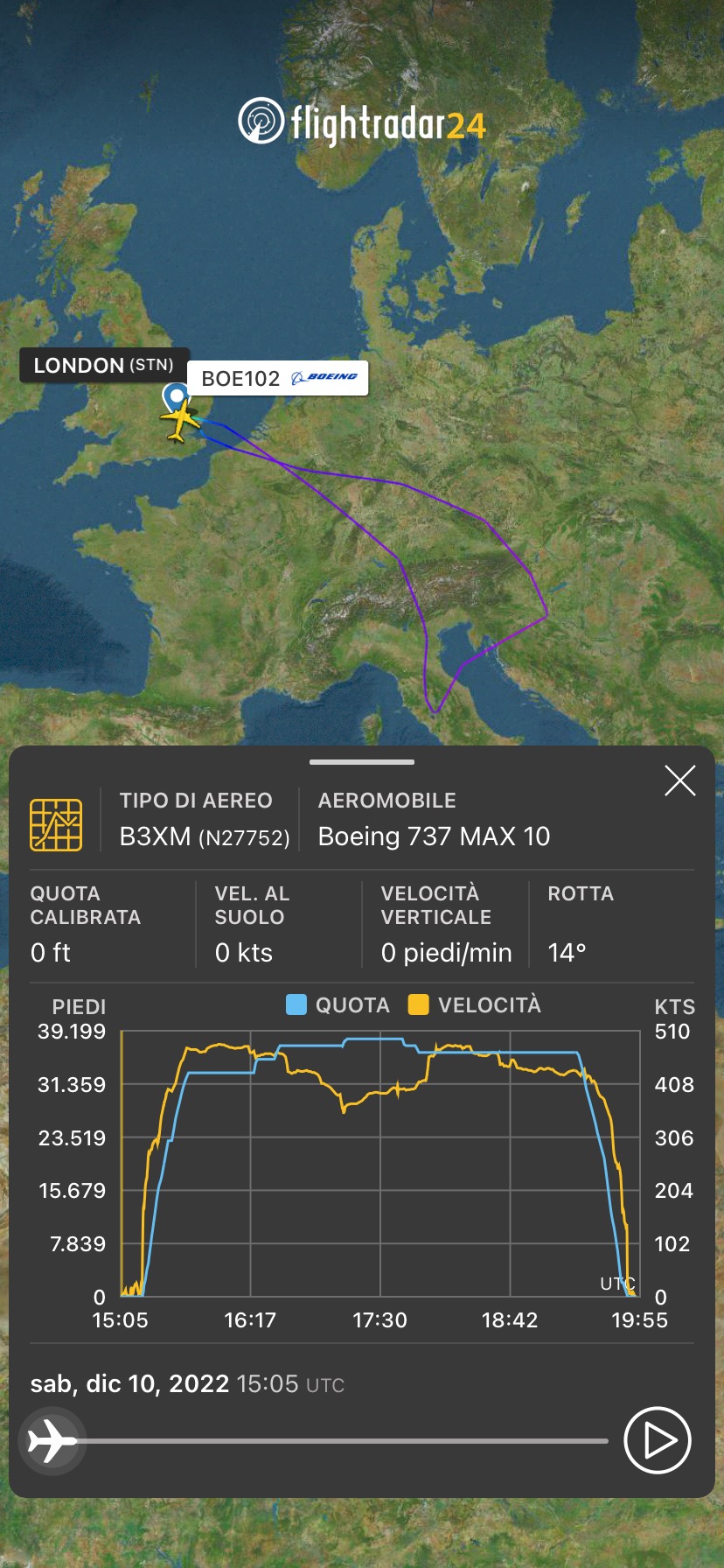Tap the yellow graph icon

(56, 824)
